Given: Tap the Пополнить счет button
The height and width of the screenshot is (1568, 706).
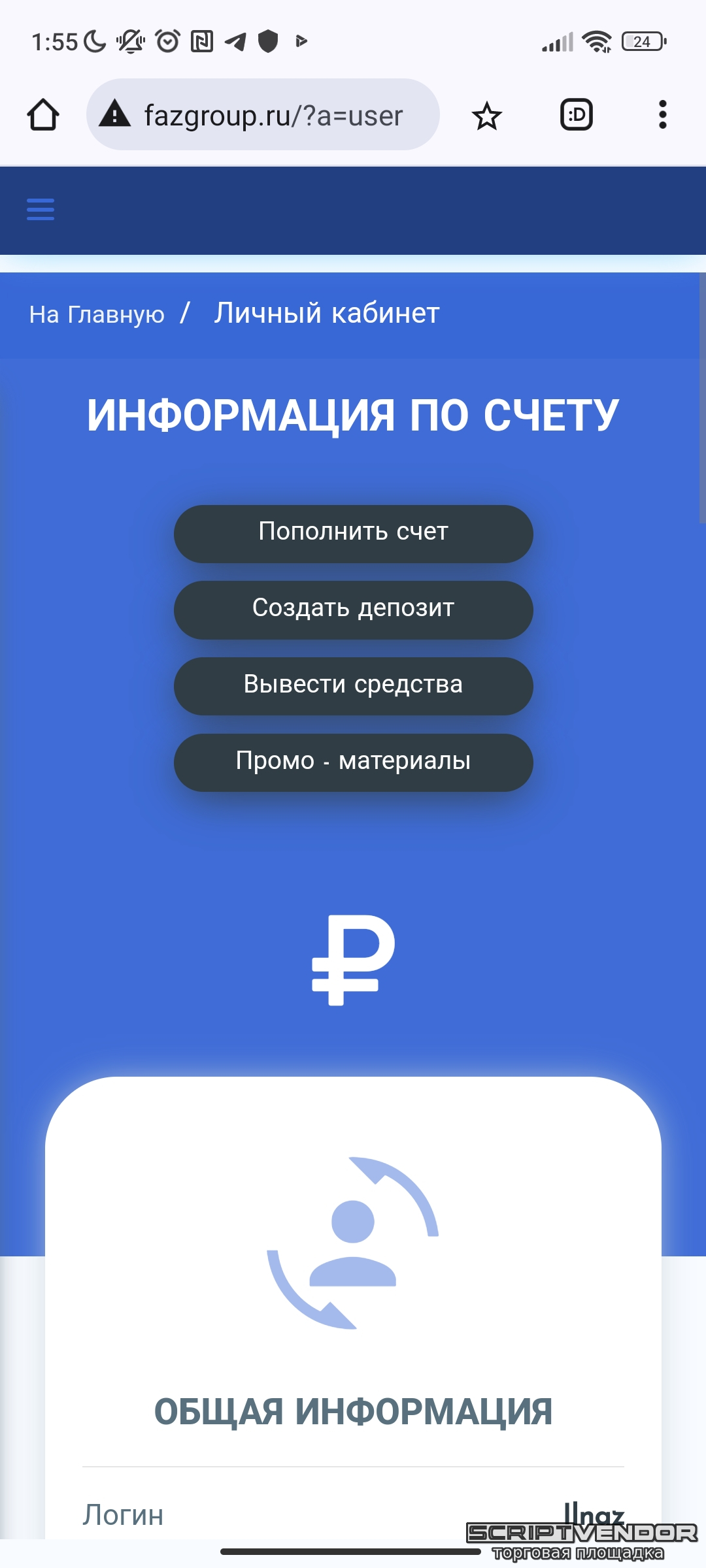Looking at the screenshot, I should click(353, 533).
